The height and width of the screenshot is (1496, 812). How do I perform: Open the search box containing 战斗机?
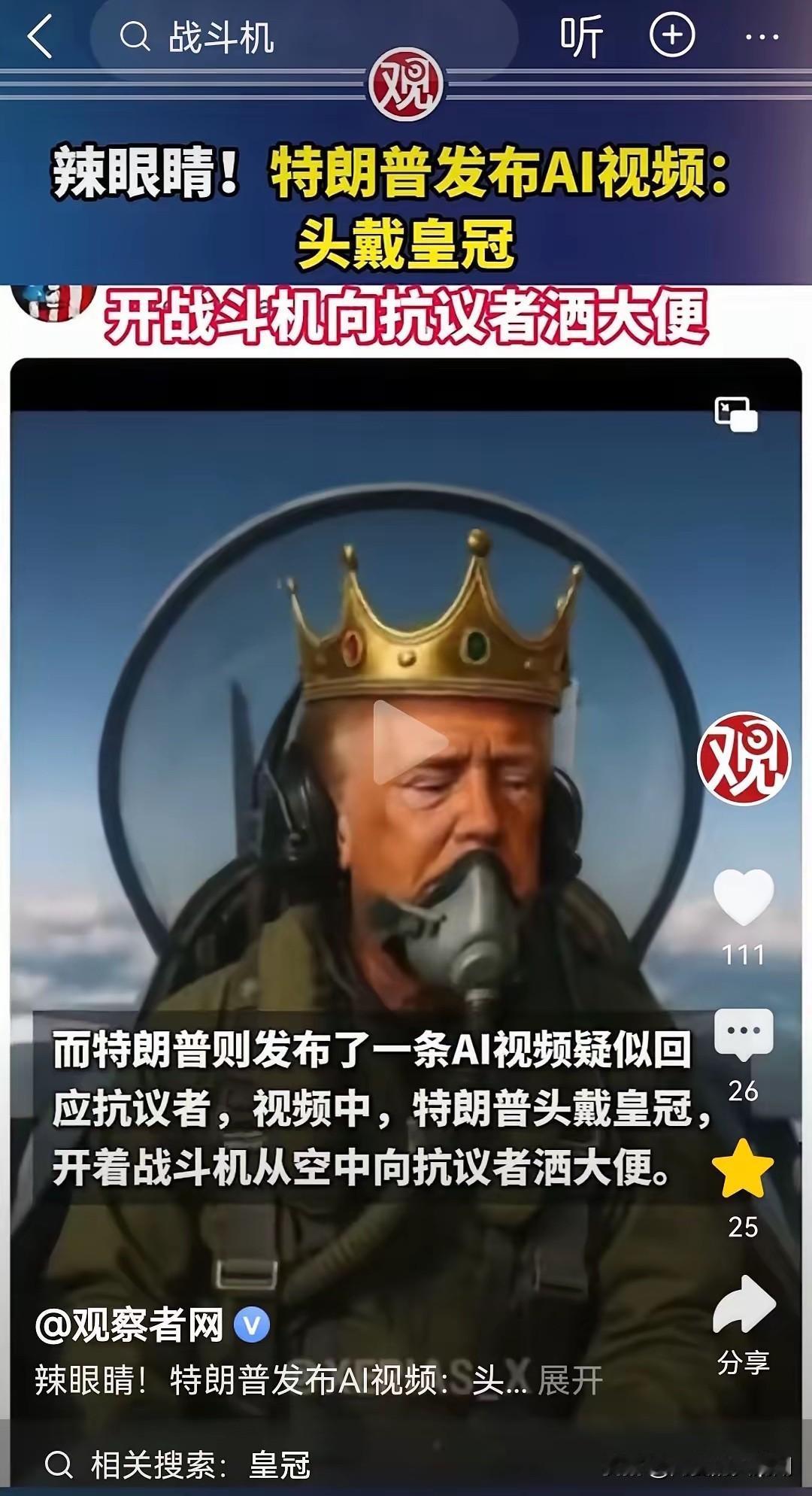tap(301, 36)
